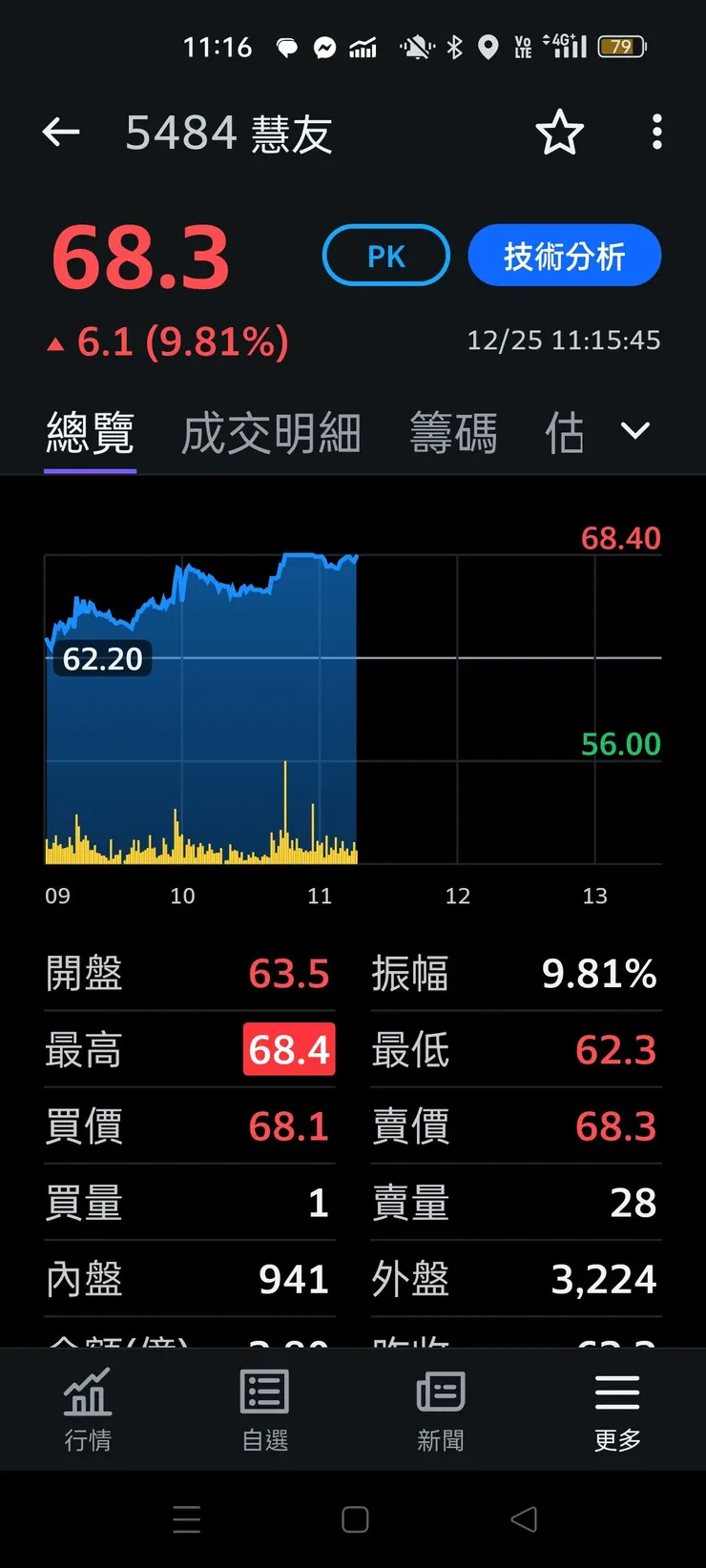Tap the back arrow to leave 5484 慧友

[x=60, y=133]
